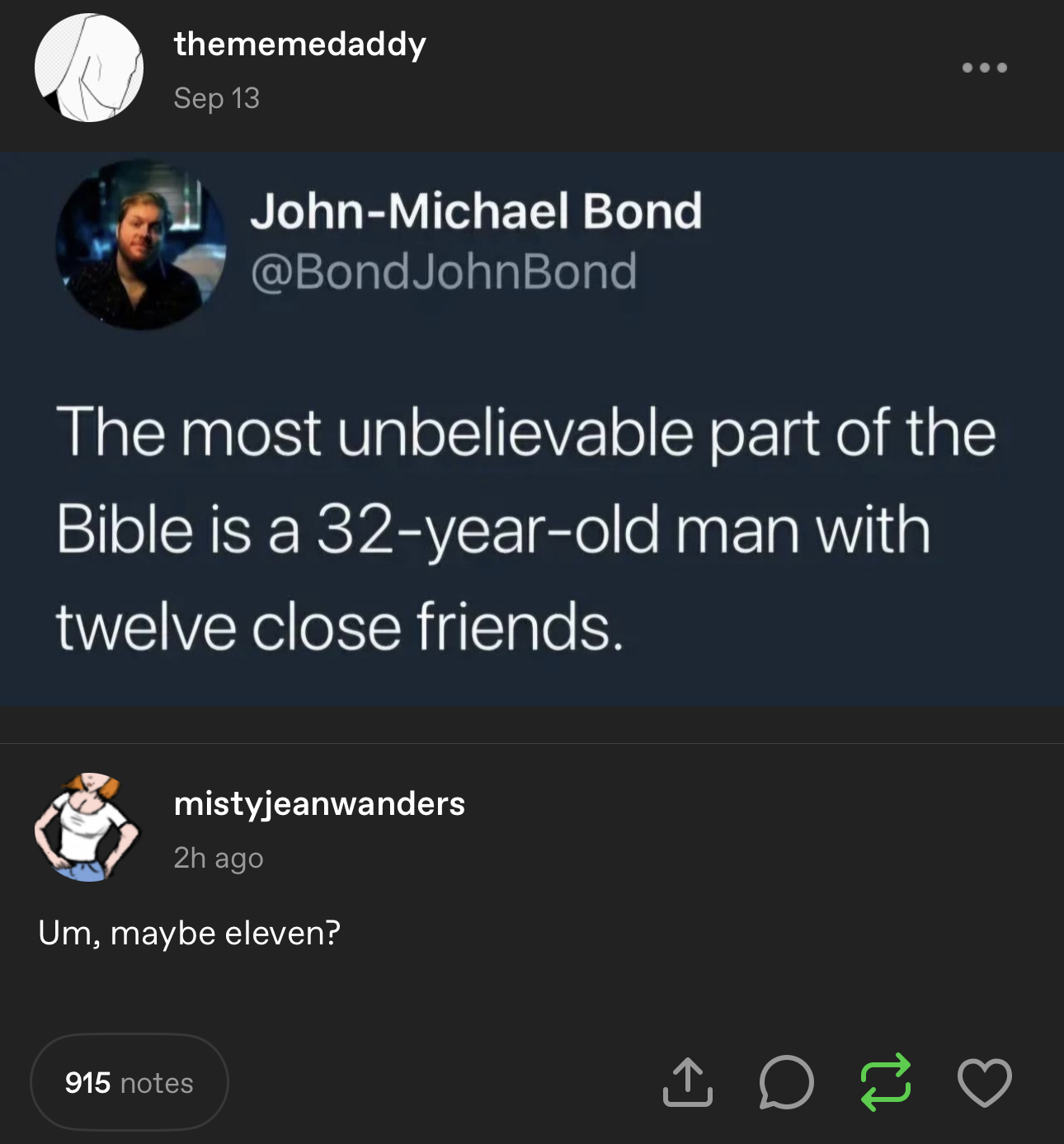The image size is (1064, 1144).
Task: Tap the green reblog icon
Action: [x=885, y=1082]
